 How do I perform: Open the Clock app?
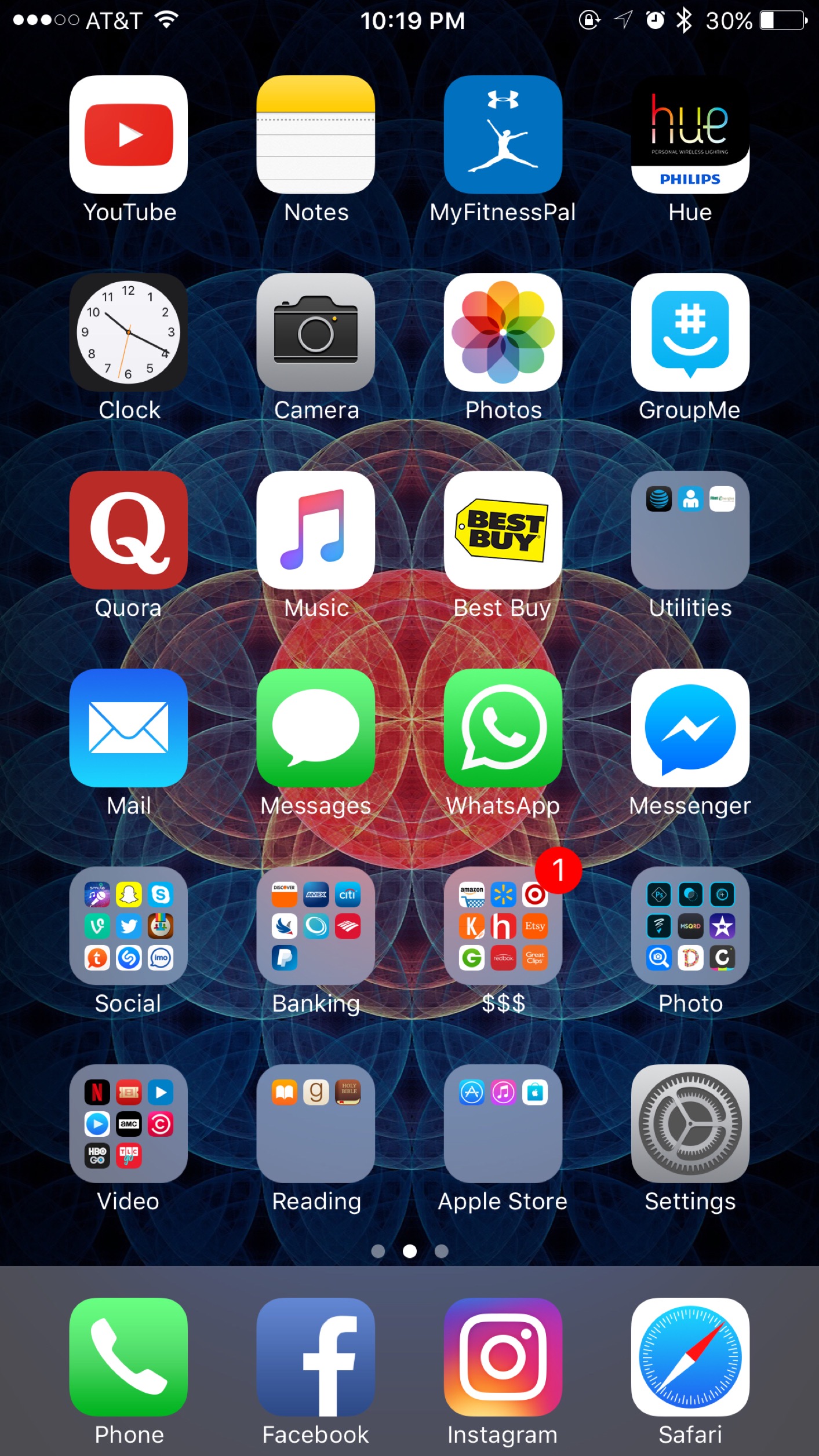click(x=128, y=332)
